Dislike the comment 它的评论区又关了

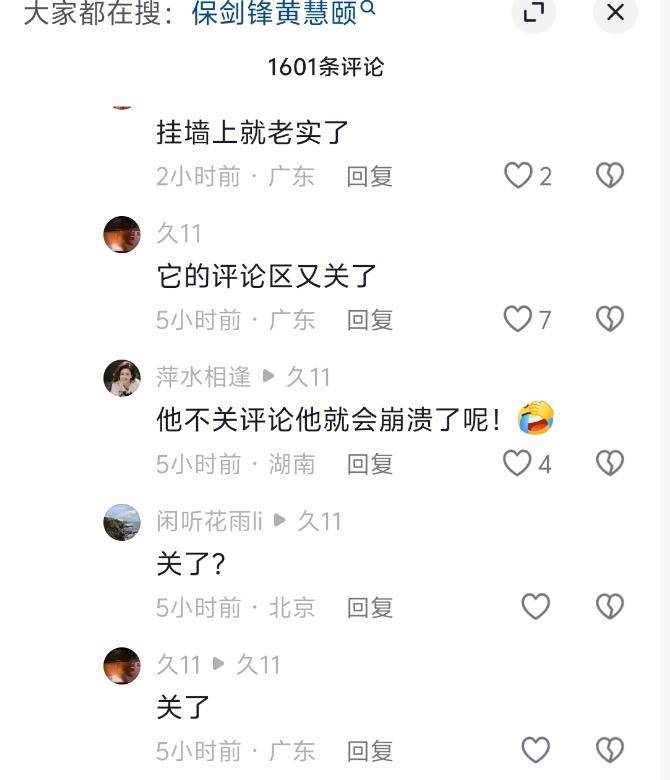pos(609,320)
